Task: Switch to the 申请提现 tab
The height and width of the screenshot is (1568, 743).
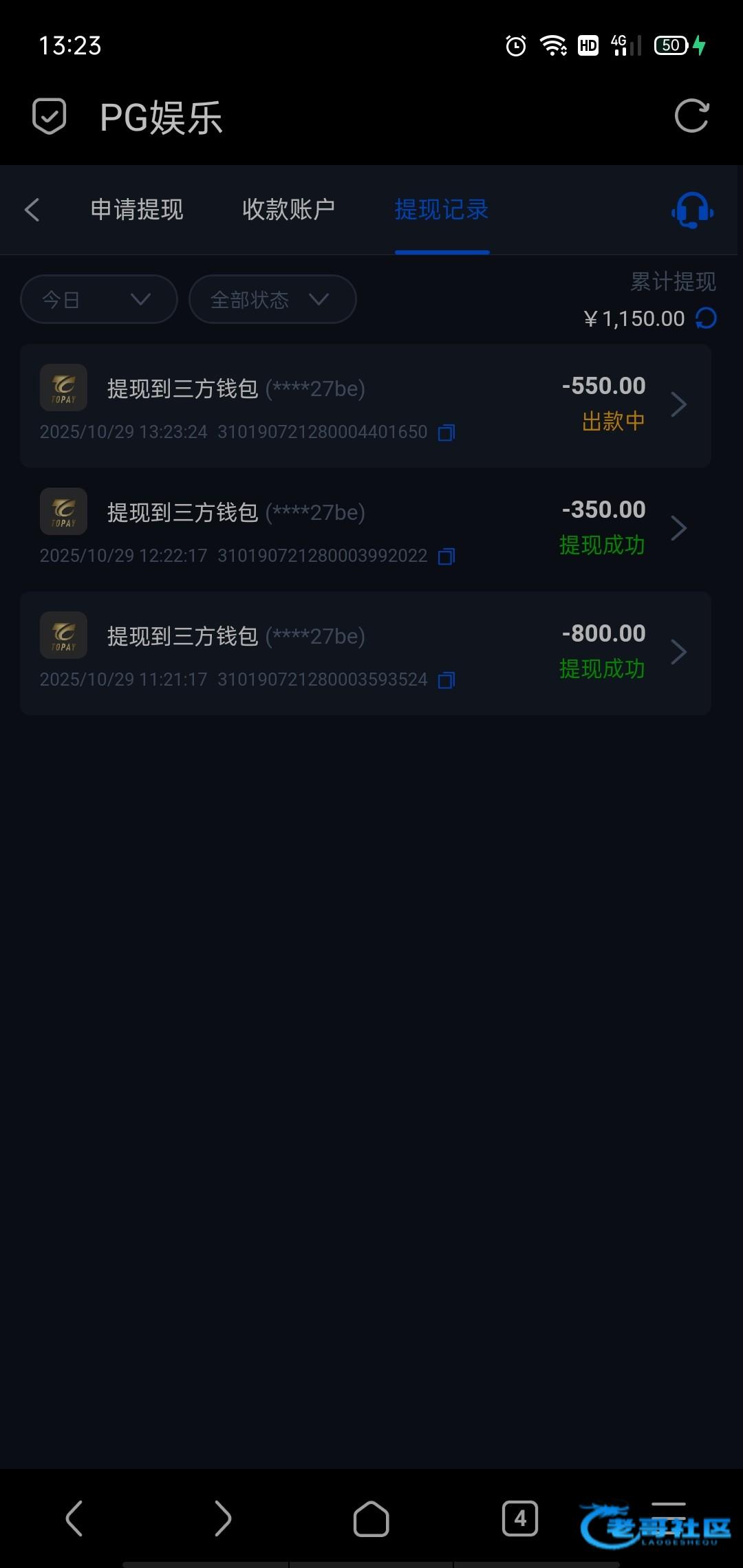Action: click(x=137, y=210)
